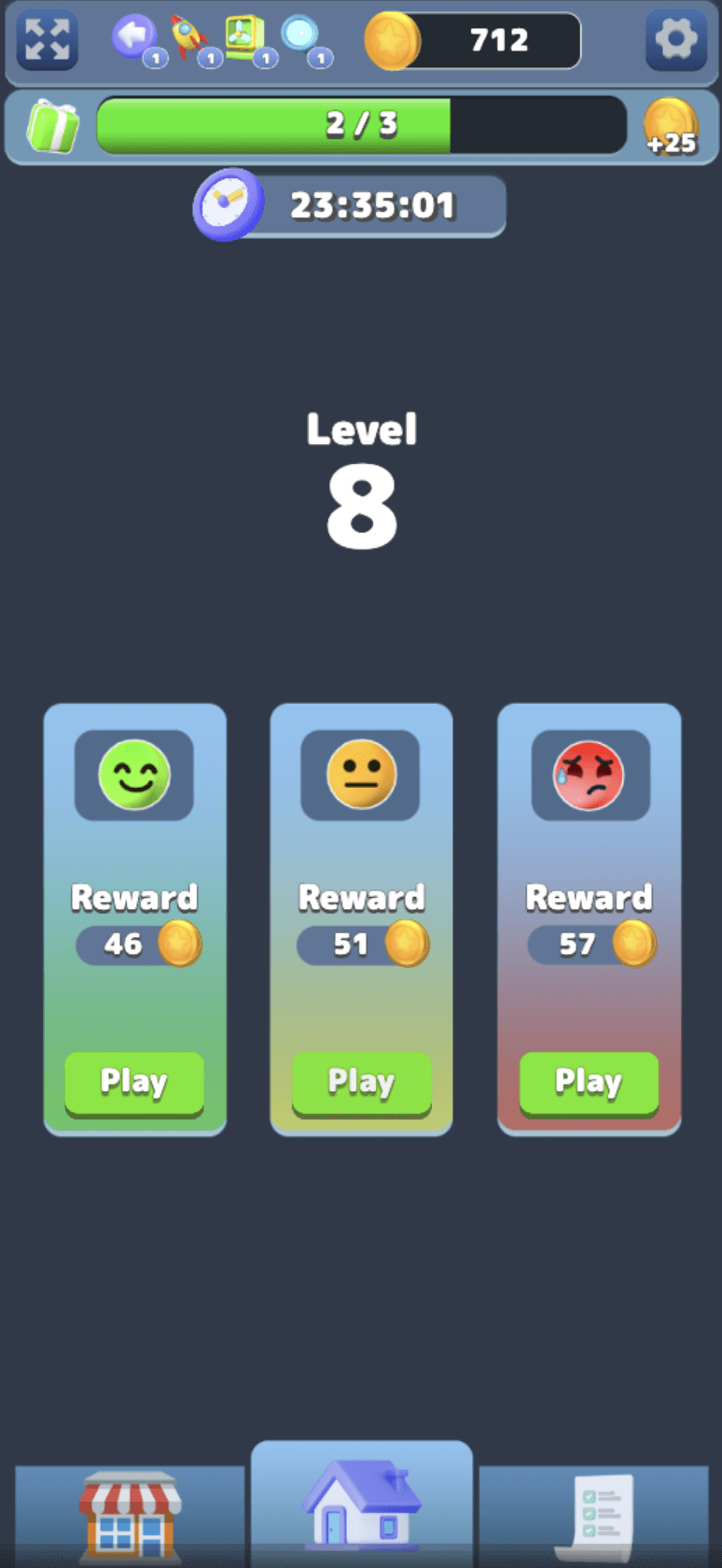This screenshot has width=722, height=1568.
Task: Select the rocket booster
Action: (x=189, y=37)
